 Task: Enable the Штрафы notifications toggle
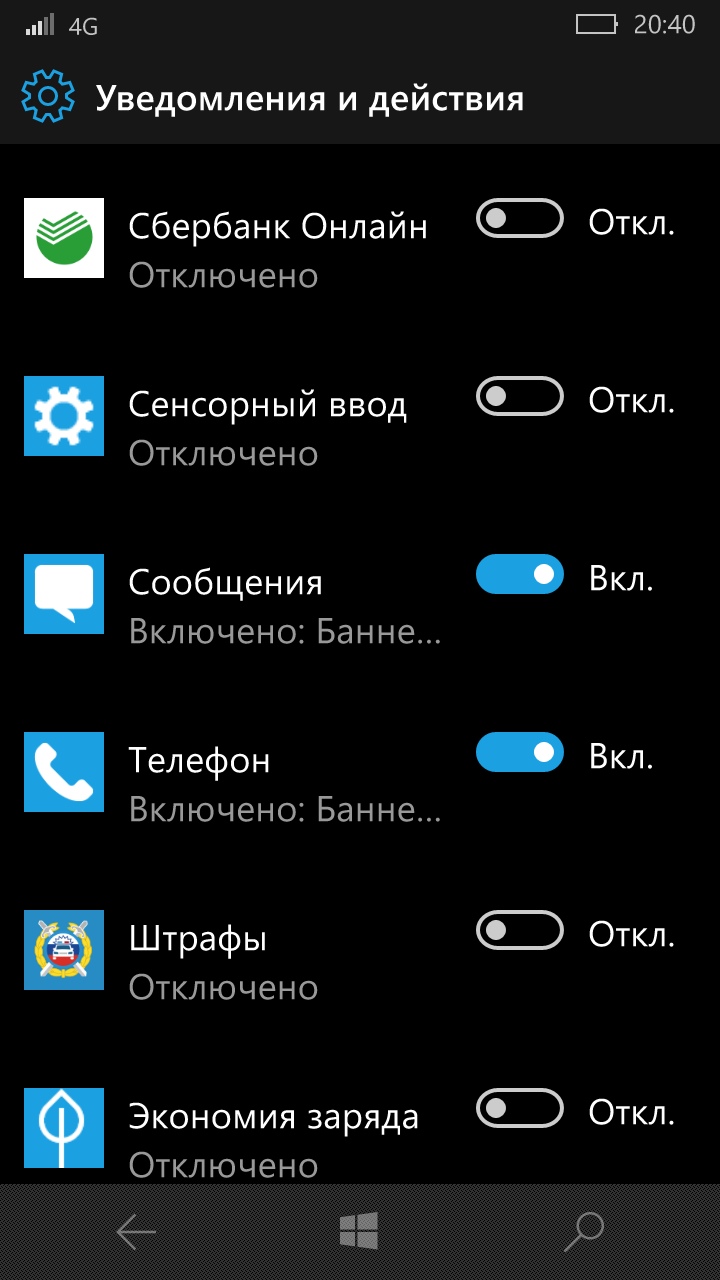(x=520, y=931)
